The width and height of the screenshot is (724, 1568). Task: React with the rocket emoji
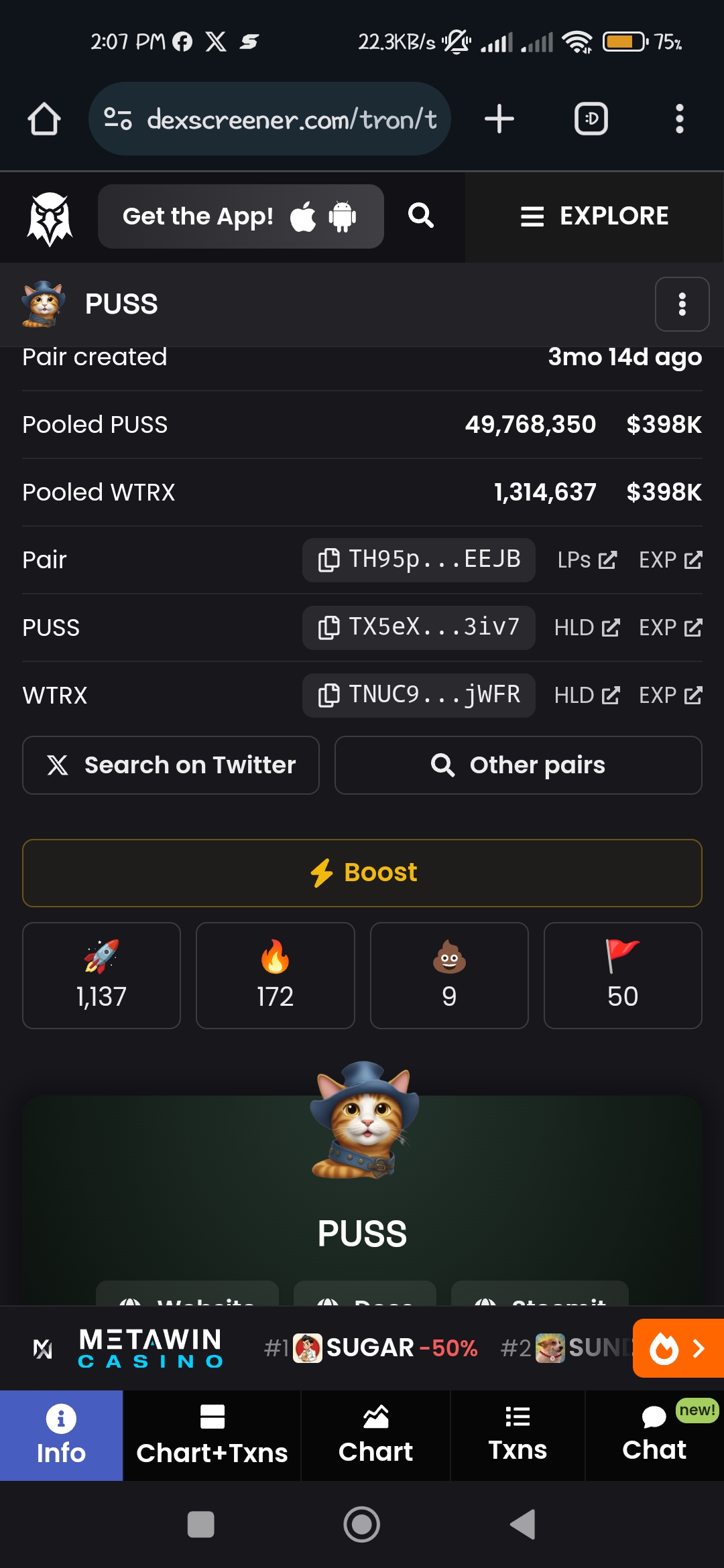click(x=101, y=976)
